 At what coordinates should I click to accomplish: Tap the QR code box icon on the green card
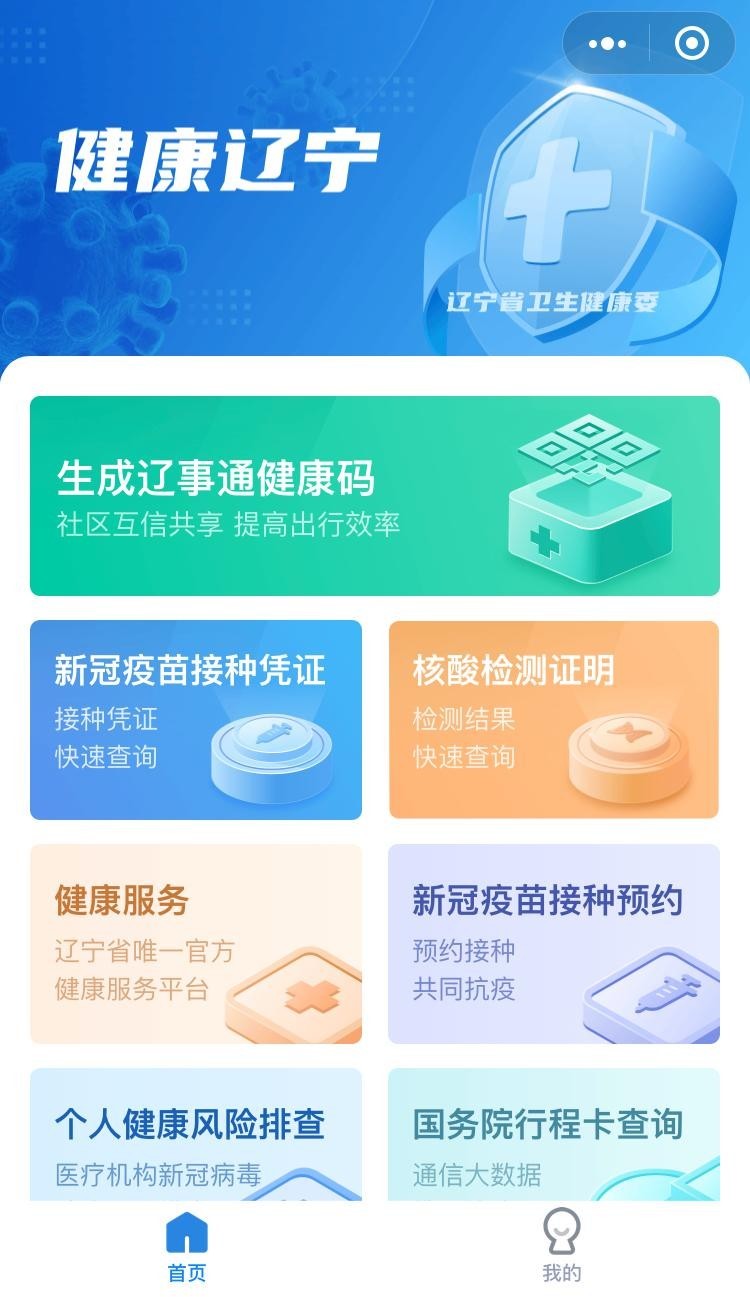coord(593,495)
